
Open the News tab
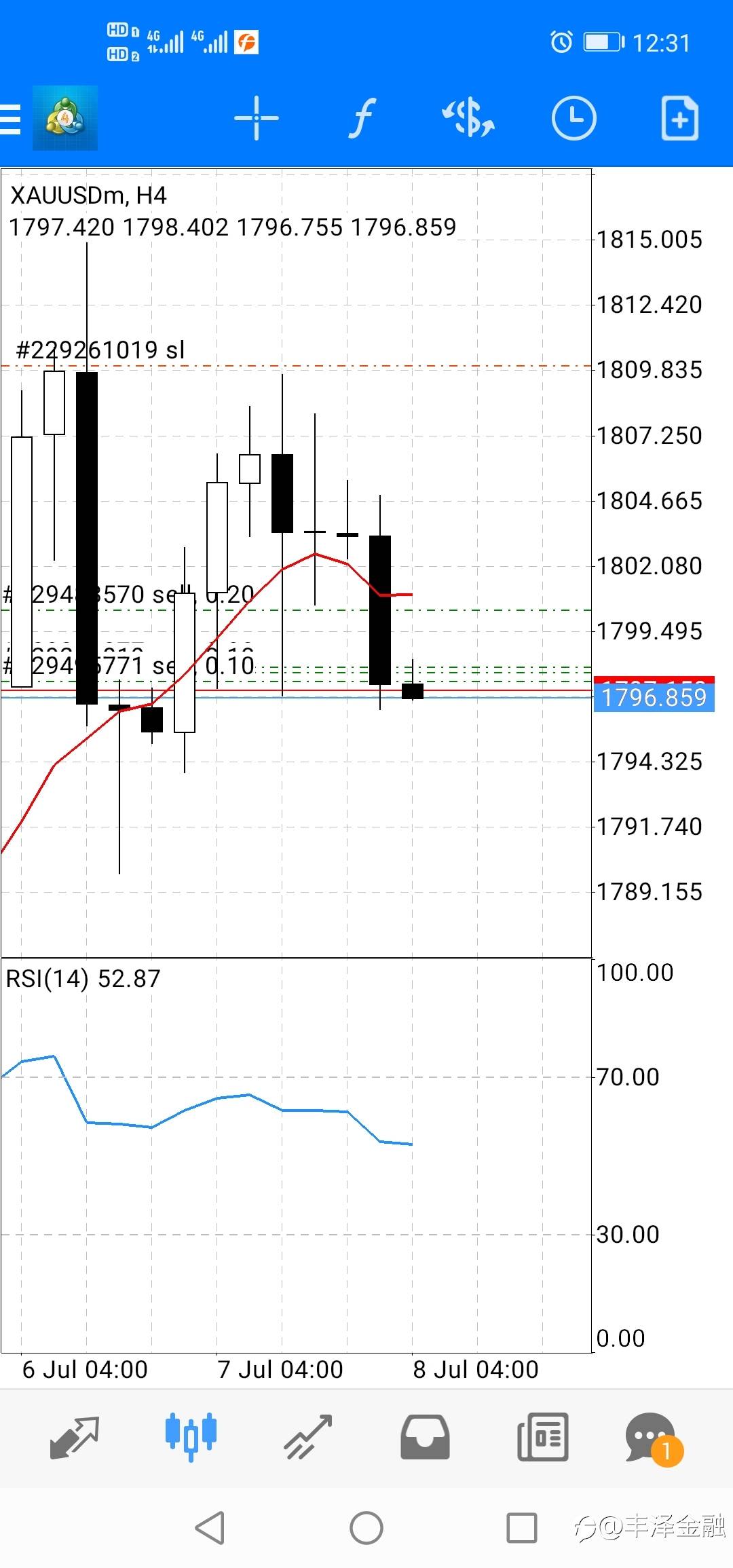(543, 1438)
